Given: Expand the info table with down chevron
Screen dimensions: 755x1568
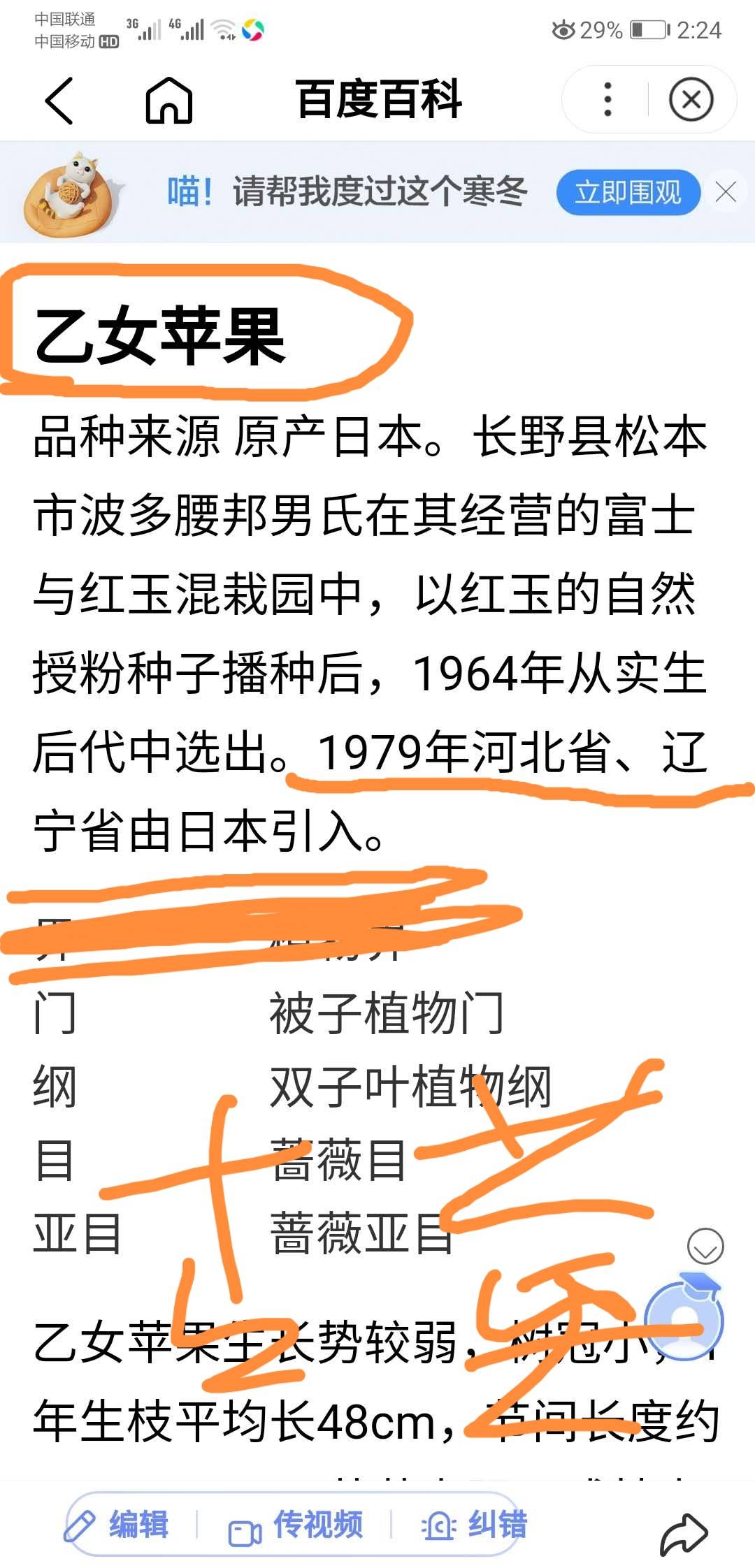Looking at the screenshot, I should point(705,1246).
